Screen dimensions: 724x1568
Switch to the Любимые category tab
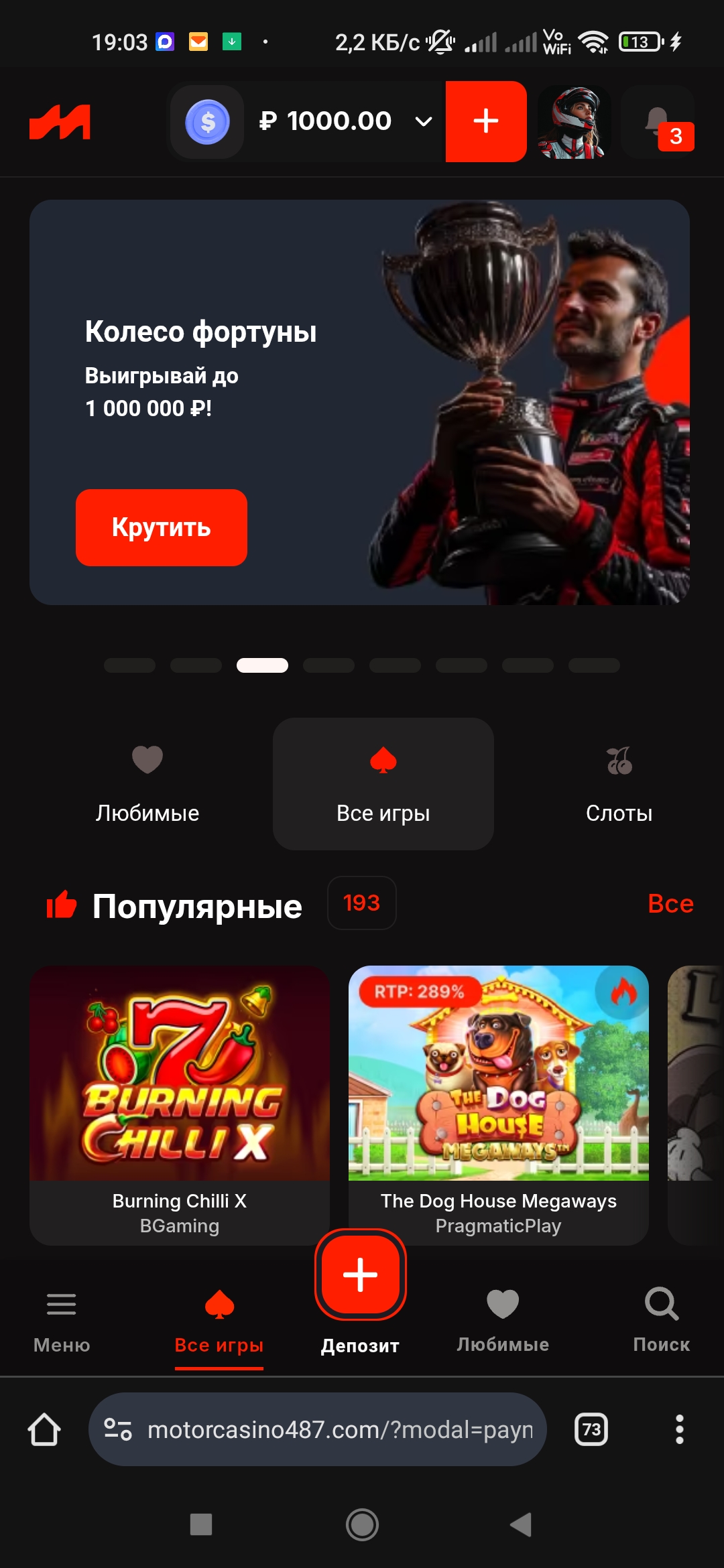pos(147,784)
